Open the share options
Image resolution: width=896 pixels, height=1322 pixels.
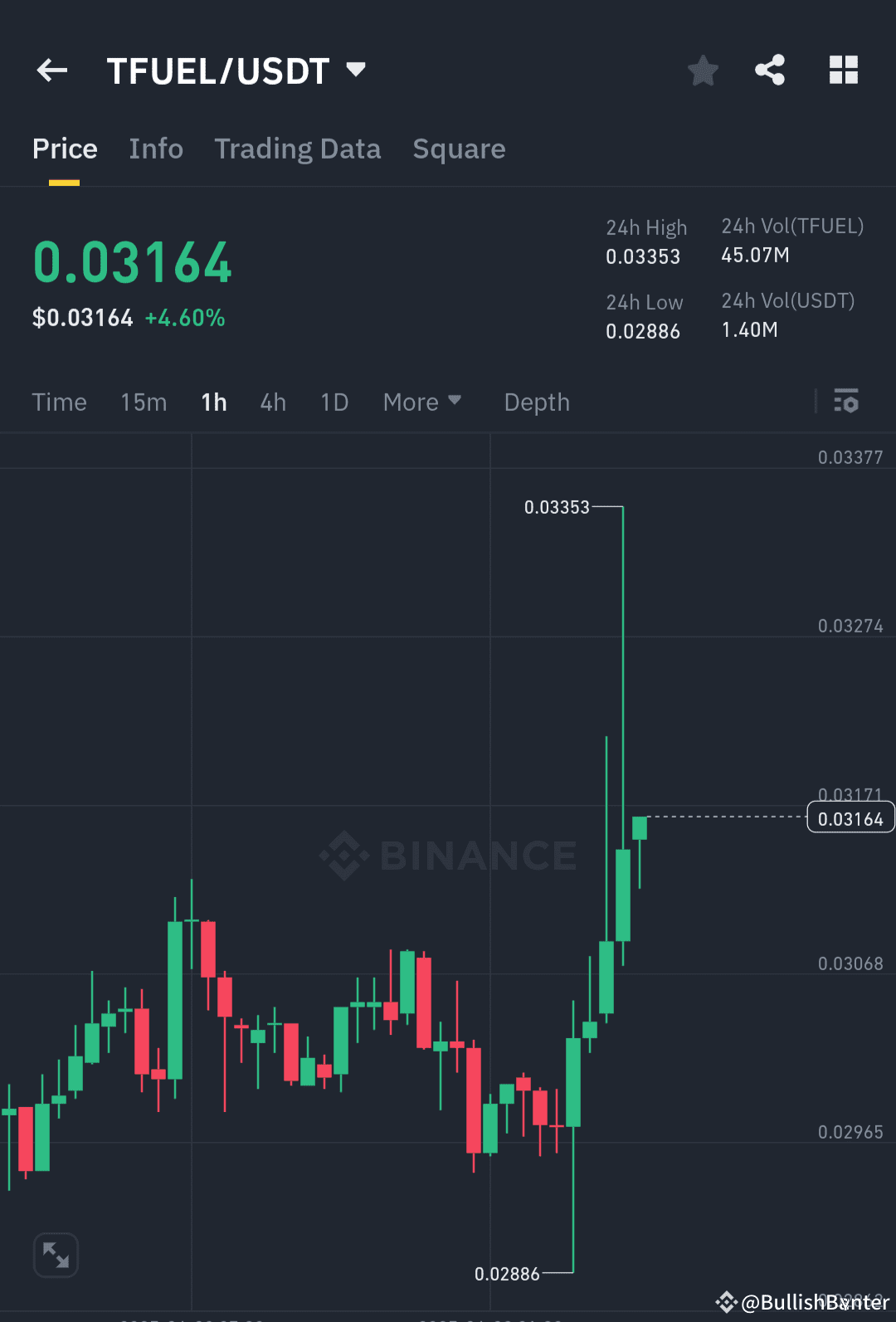[771, 71]
